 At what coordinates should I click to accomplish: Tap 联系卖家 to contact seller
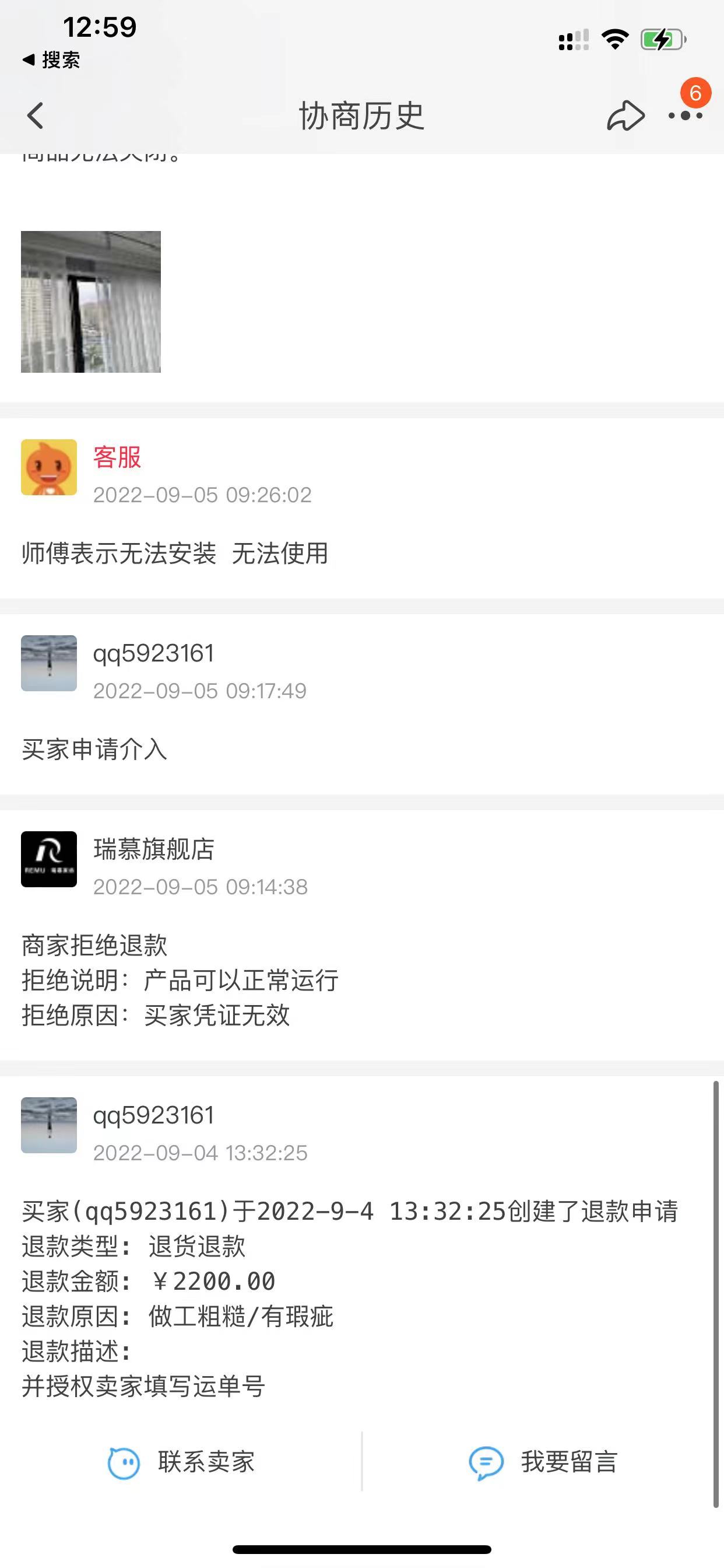(181, 1462)
